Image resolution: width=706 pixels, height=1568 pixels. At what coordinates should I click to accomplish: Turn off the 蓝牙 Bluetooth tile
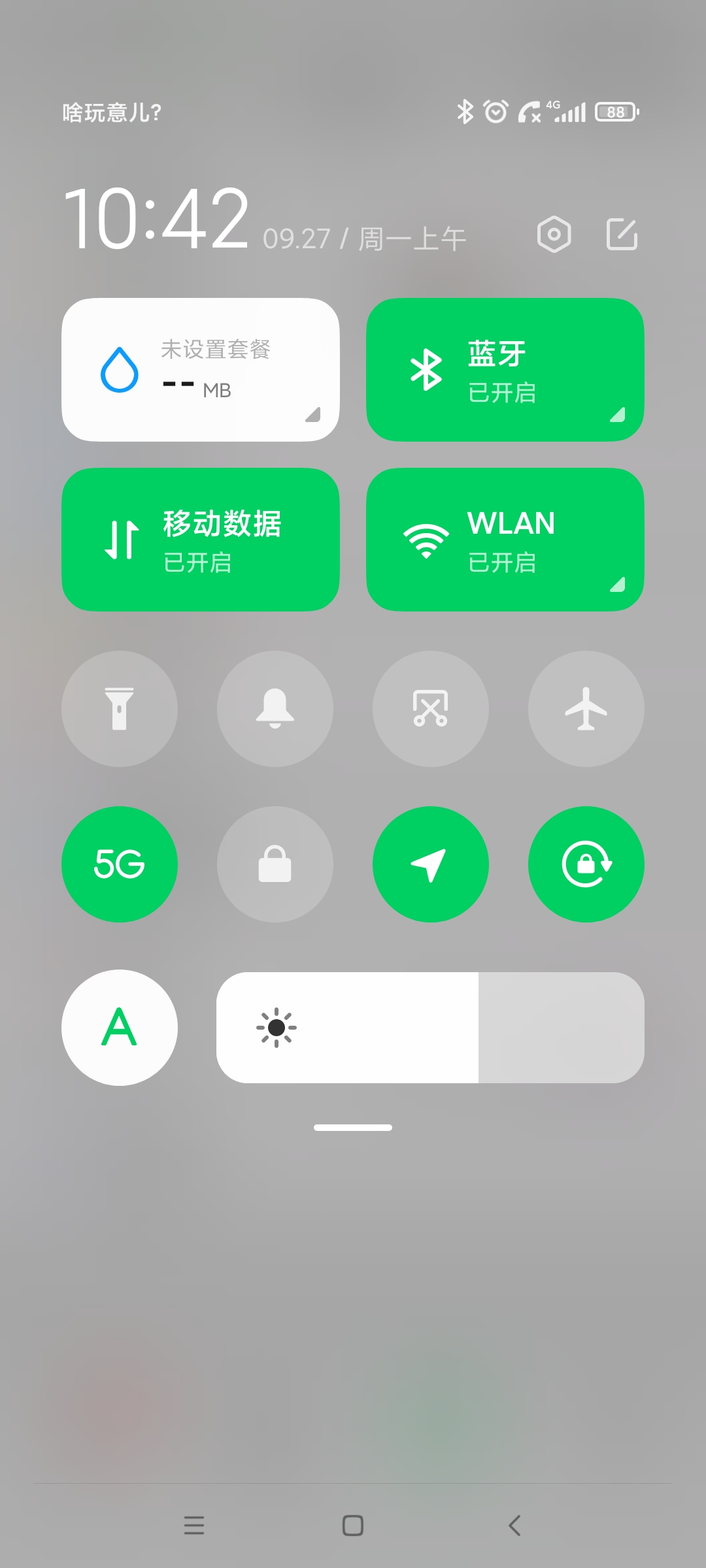pyautogui.click(x=505, y=370)
